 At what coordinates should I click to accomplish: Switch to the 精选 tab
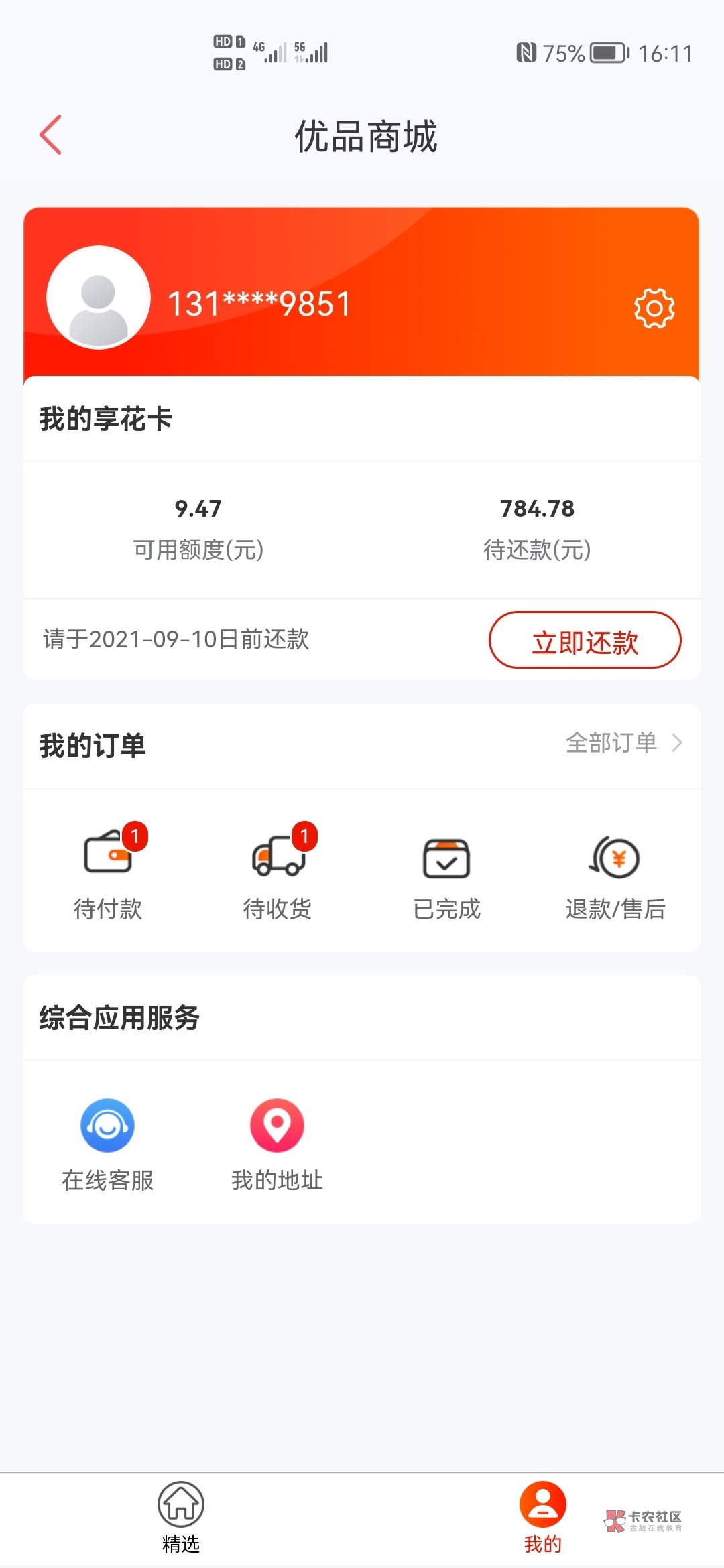[181, 1517]
